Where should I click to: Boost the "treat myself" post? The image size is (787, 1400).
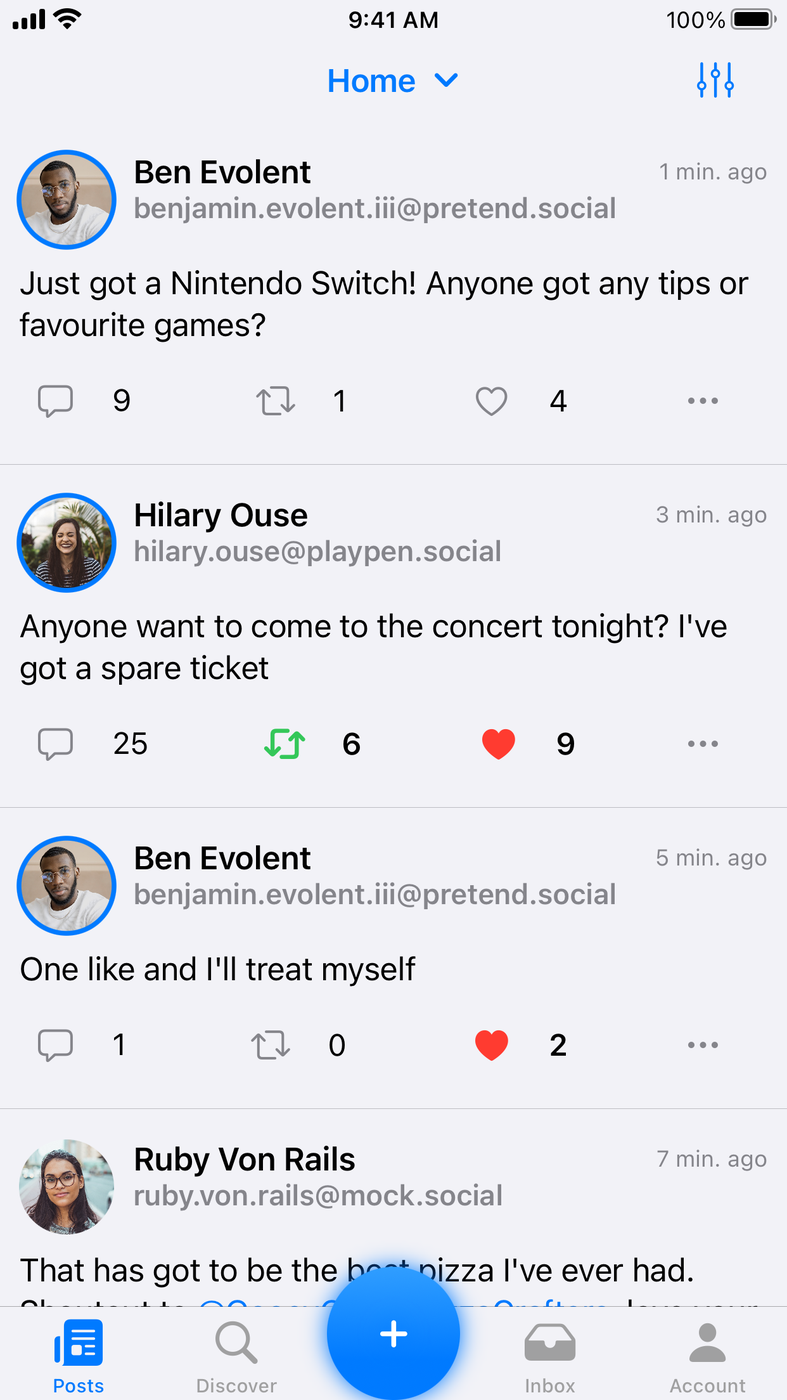click(271, 1045)
